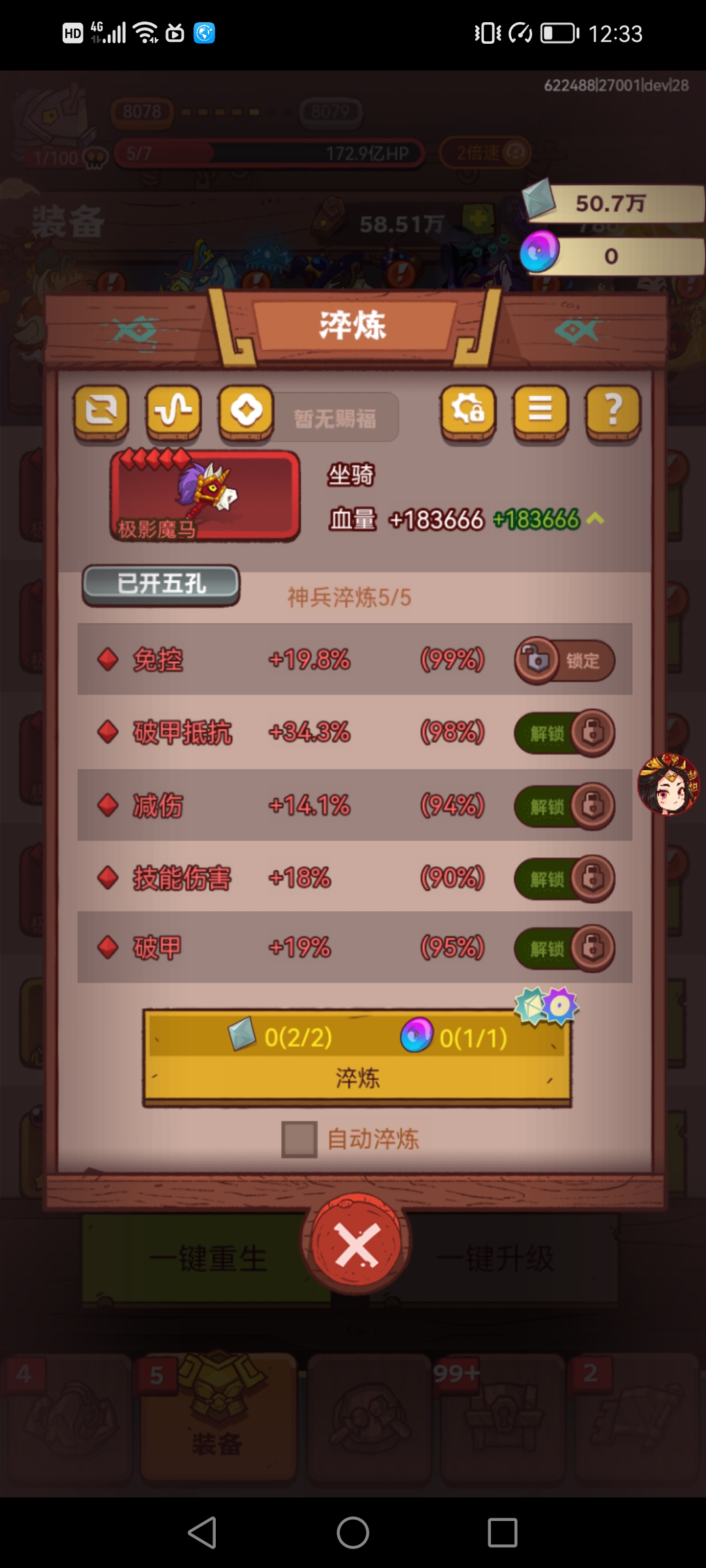Tap the 已开五孔 button
The height and width of the screenshot is (1568, 706).
click(161, 584)
